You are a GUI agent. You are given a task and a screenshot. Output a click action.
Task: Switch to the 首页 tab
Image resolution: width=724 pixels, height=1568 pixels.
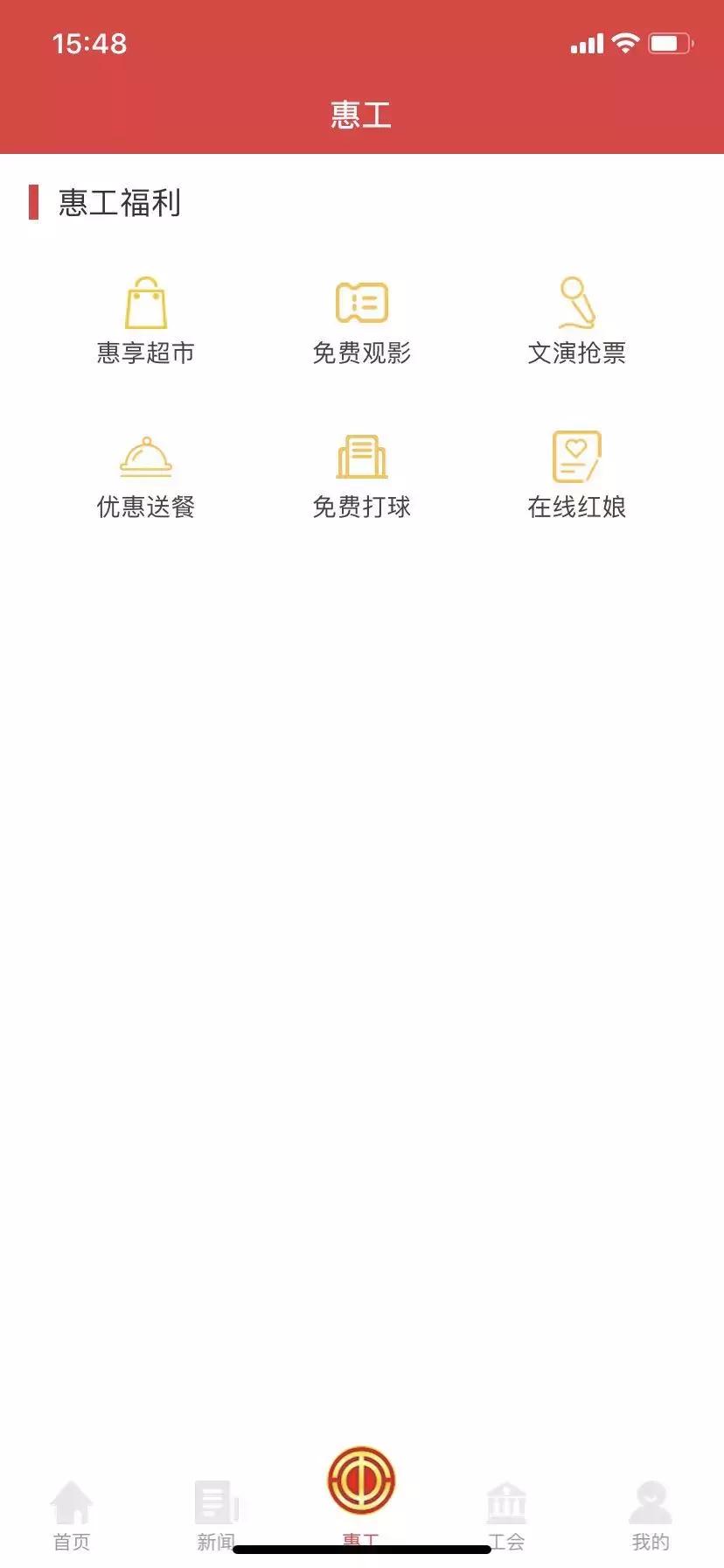(72, 1540)
